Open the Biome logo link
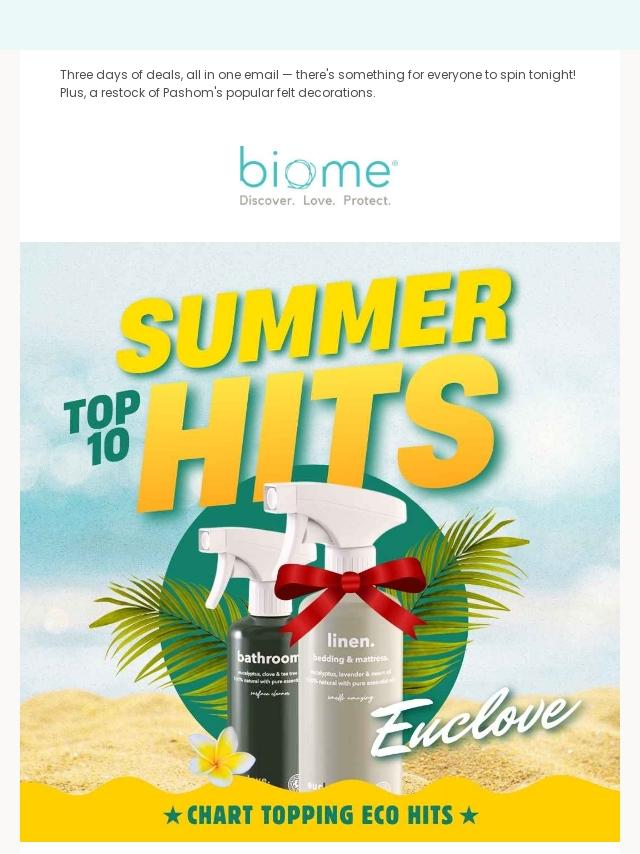This screenshot has height=854, width=640. [x=318, y=176]
